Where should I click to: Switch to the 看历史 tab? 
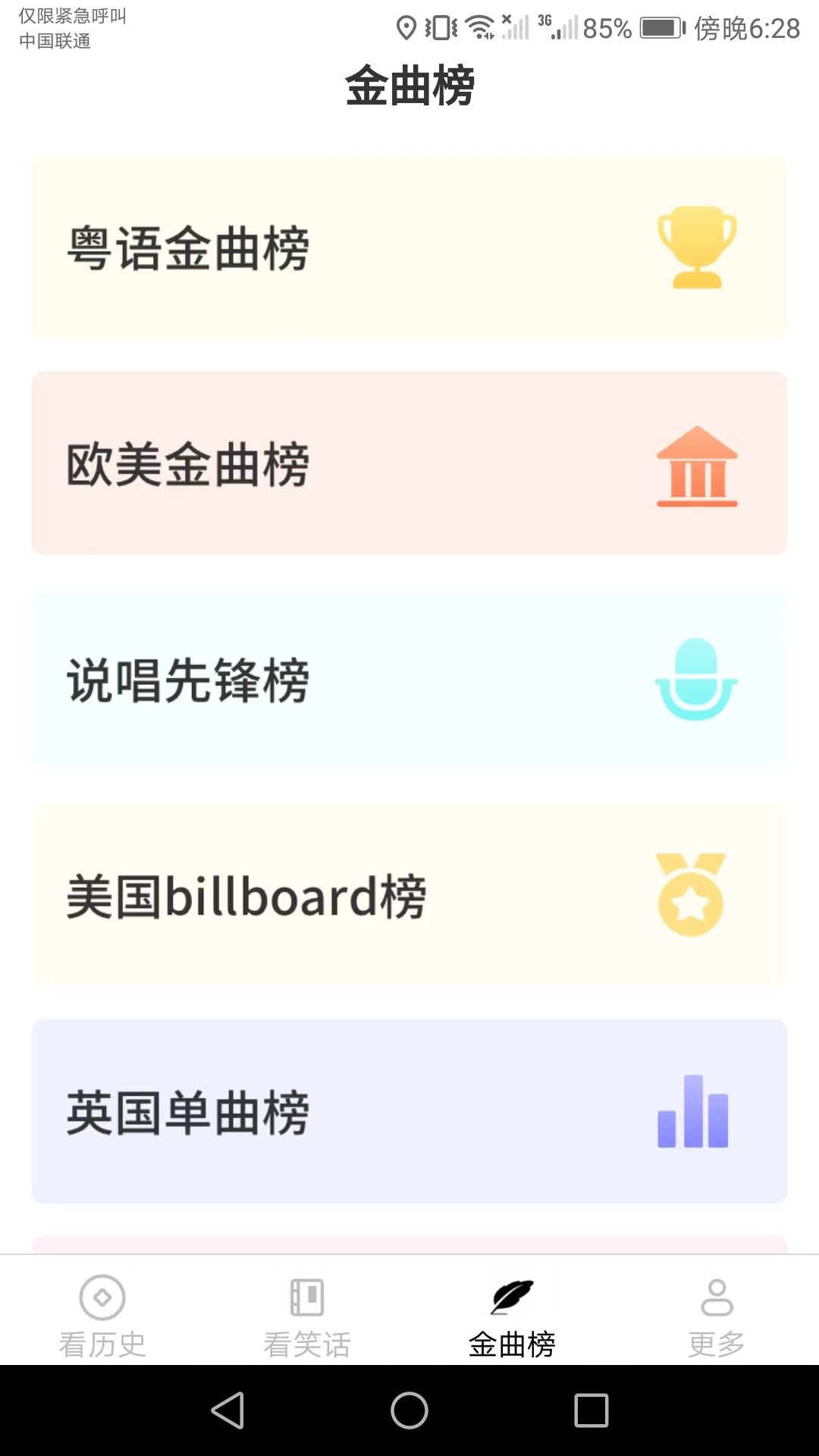(x=102, y=1317)
